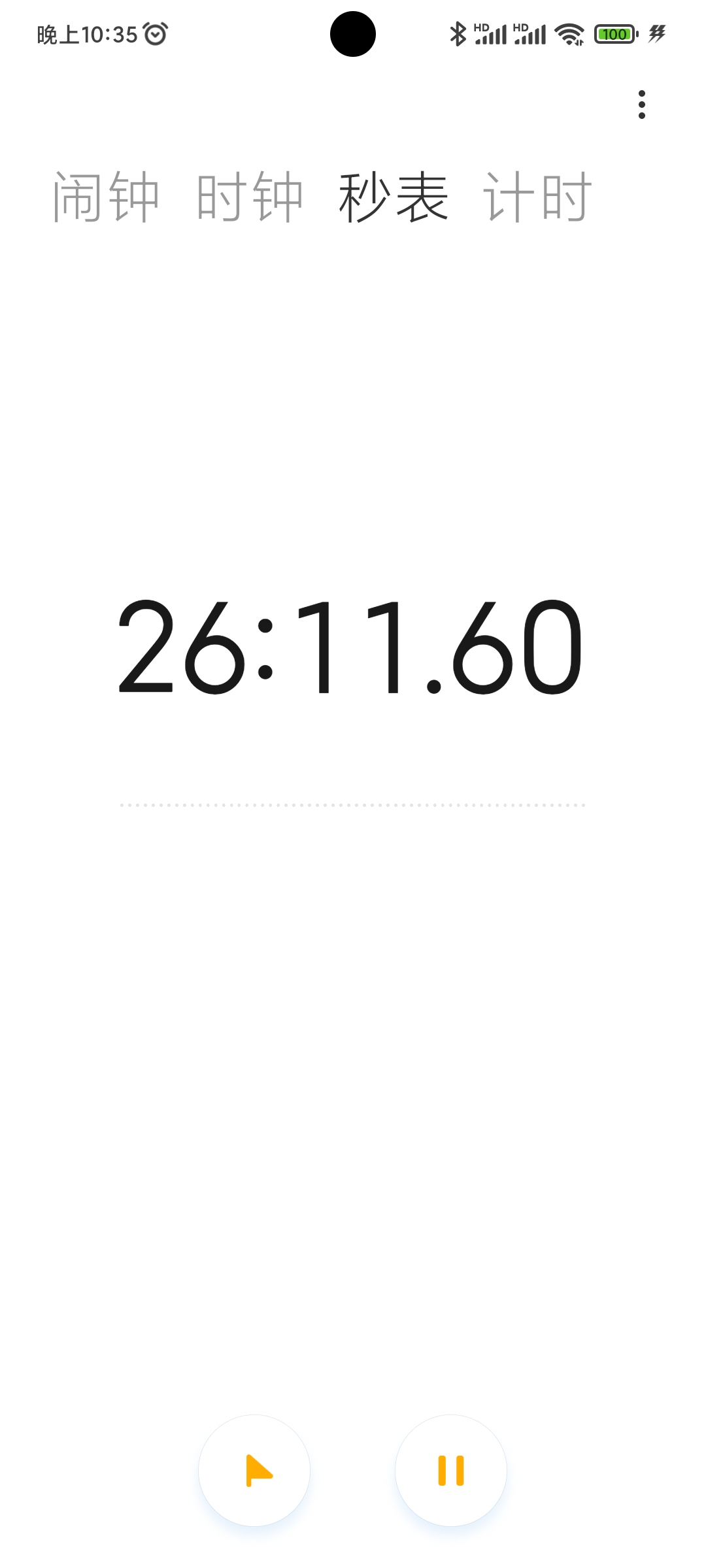Switch to the 闹钟 tab
Image resolution: width=706 pixels, height=1568 pixels.
(107, 197)
